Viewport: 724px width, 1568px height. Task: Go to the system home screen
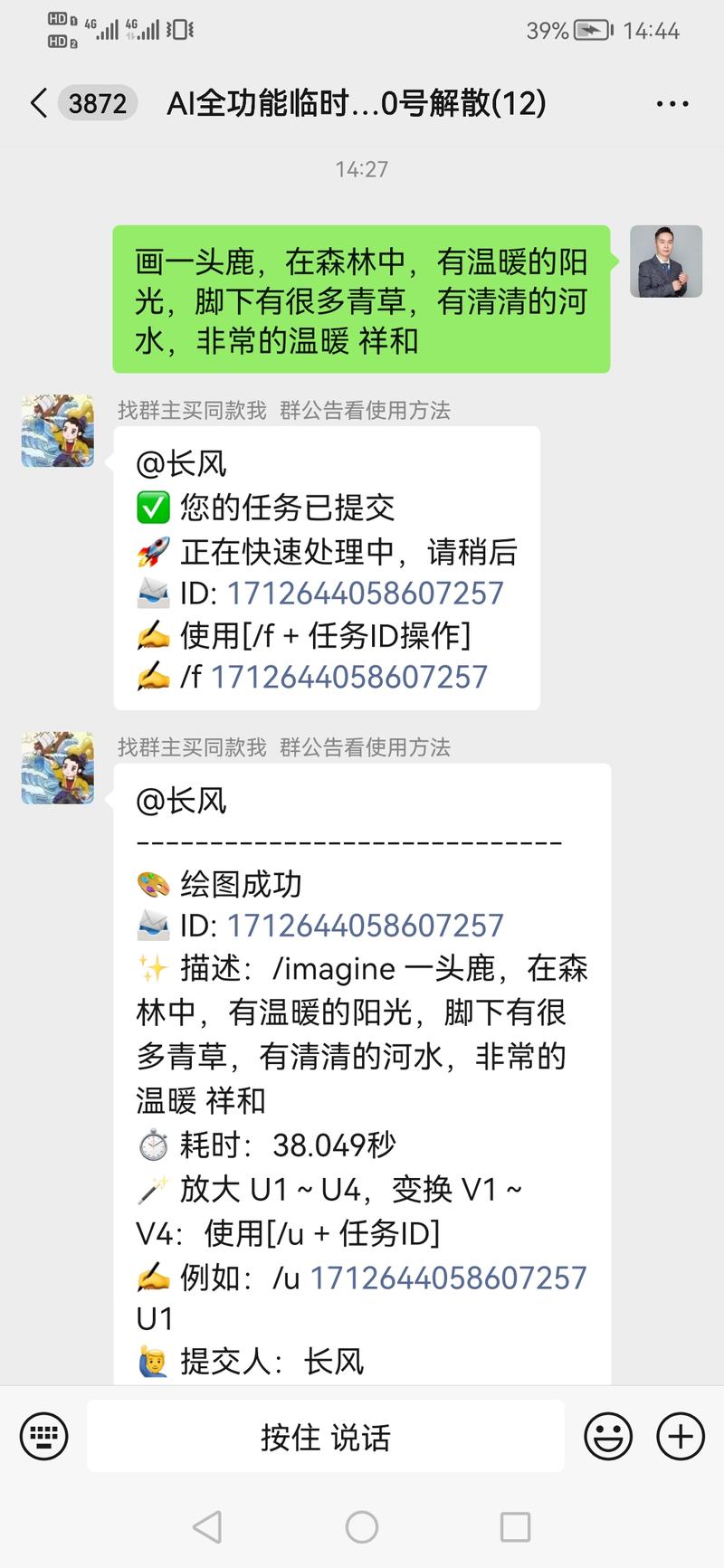[x=362, y=1527]
